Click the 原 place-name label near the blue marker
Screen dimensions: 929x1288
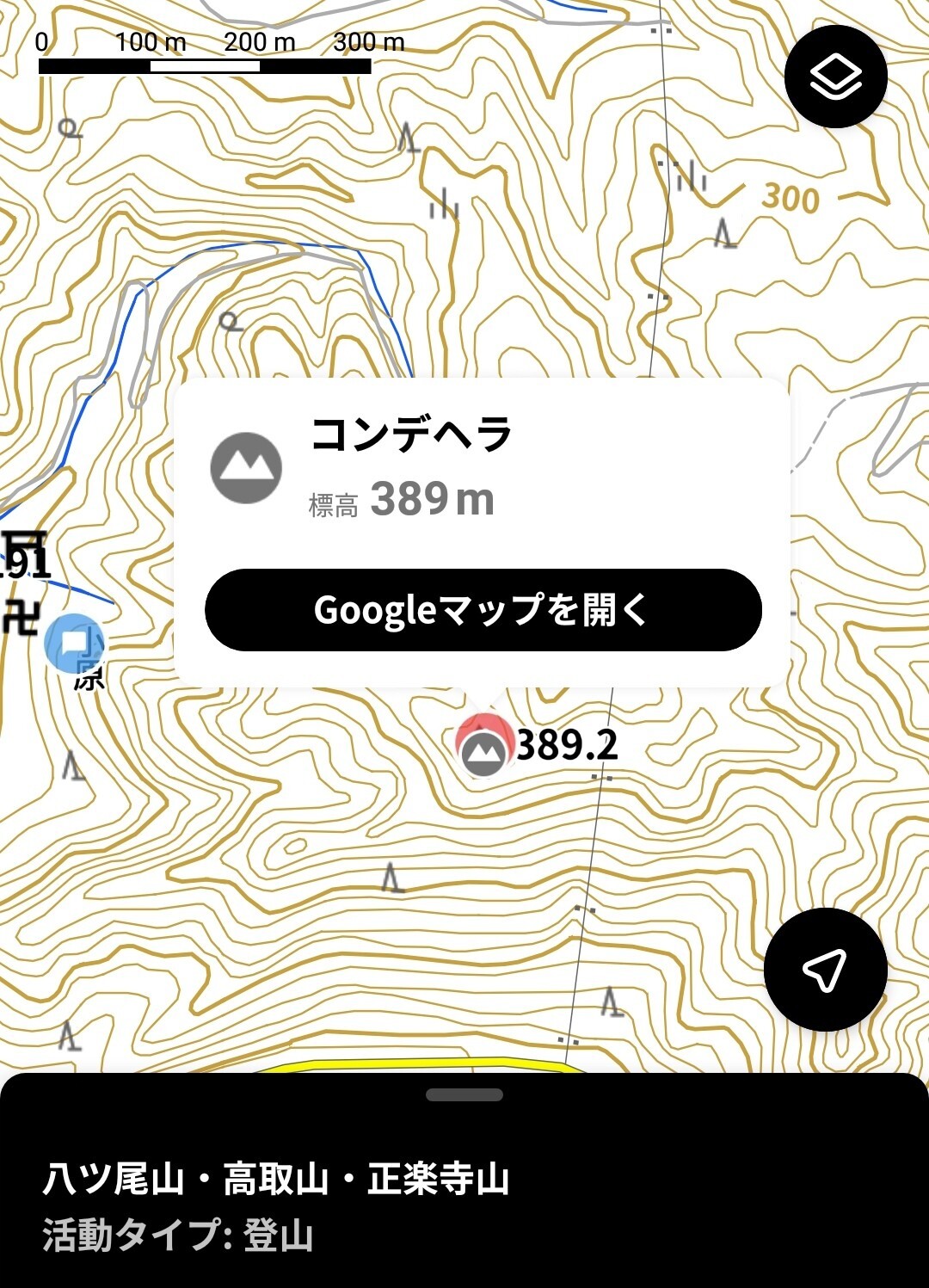click(89, 681)
